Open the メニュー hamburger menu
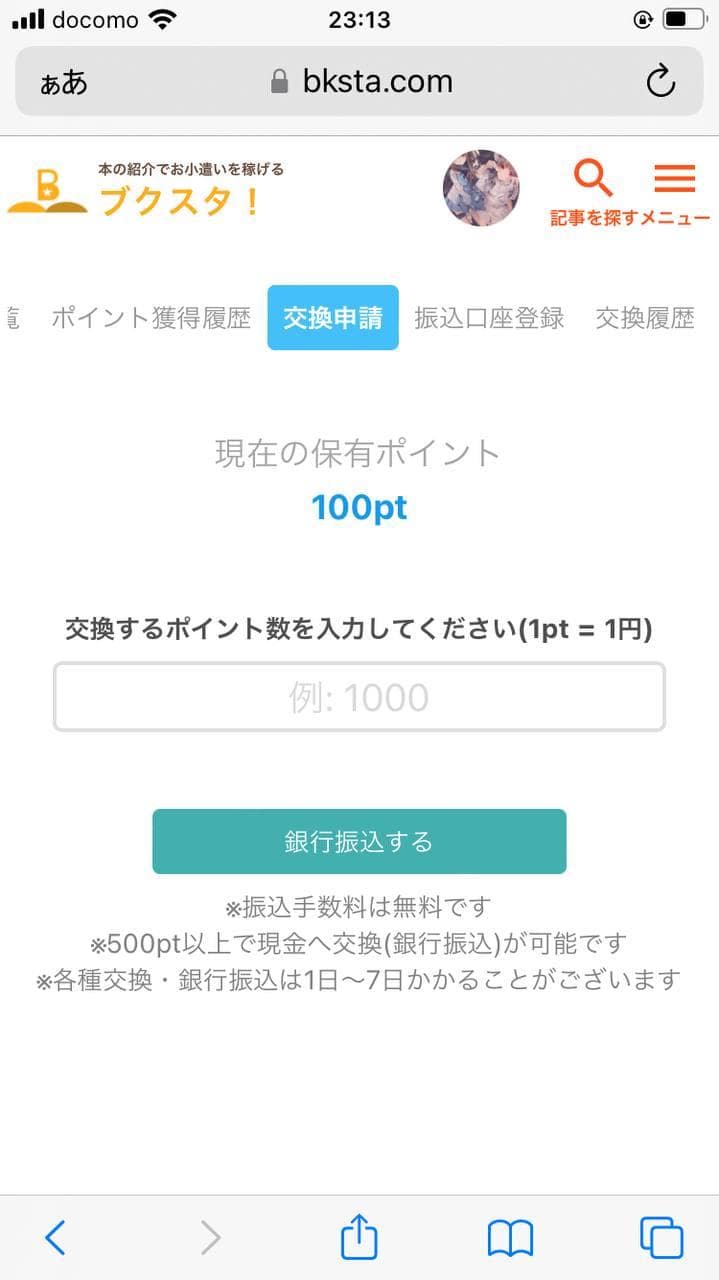Viewport: 719px width, 1280px height. click(x=675, y=179)
